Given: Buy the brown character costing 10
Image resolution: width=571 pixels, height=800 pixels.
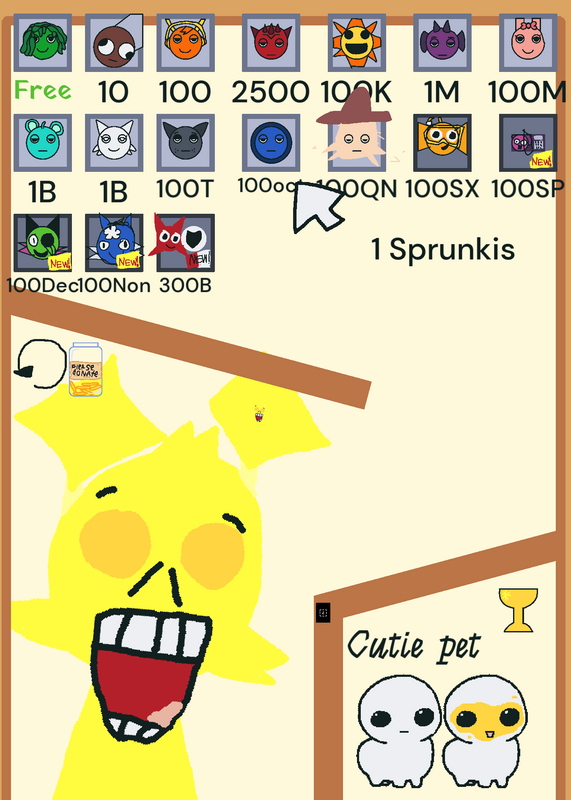Looking at the screenshot, I should click(x=114, y=43).
